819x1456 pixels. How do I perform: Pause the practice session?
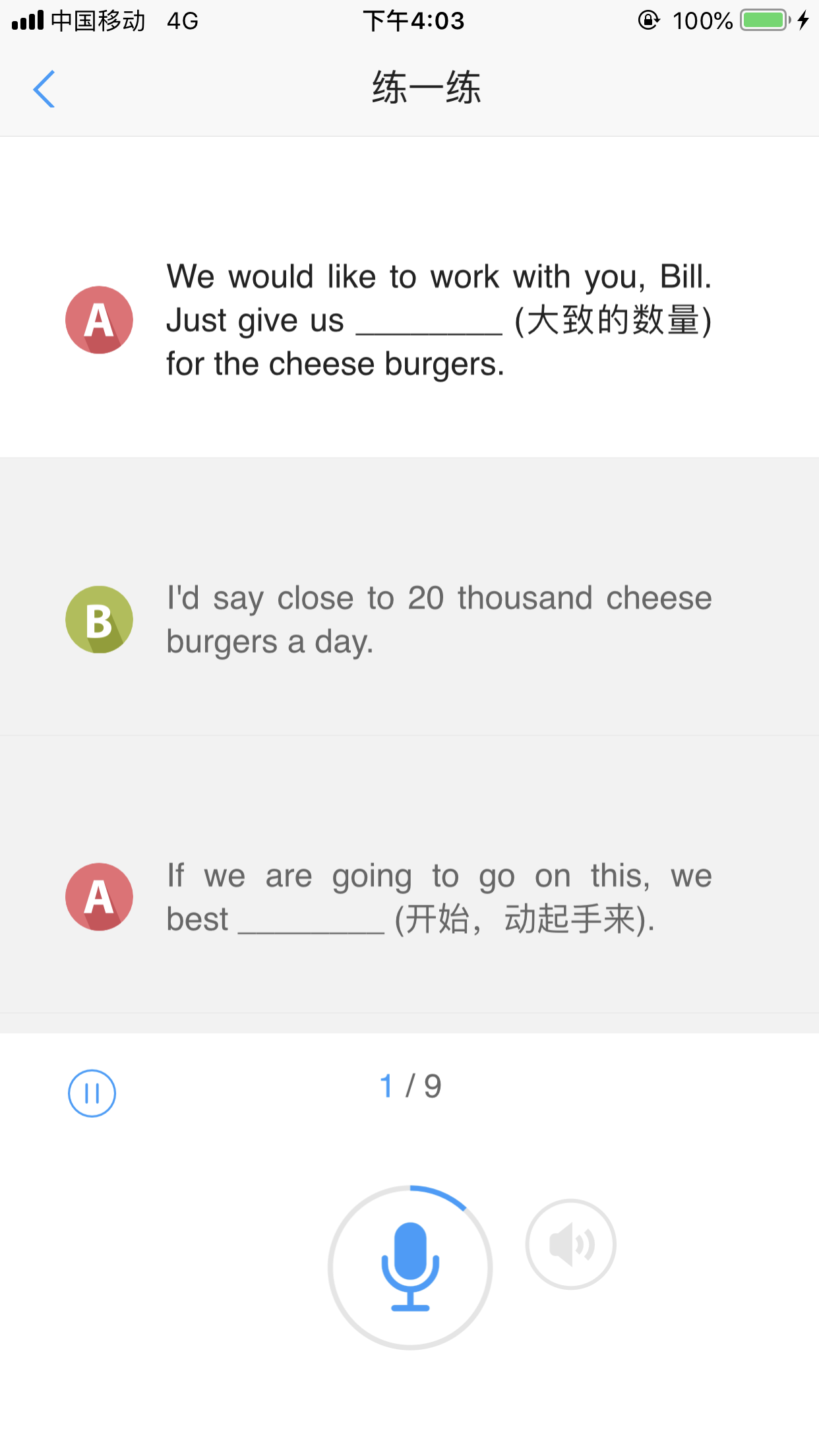92,1093
